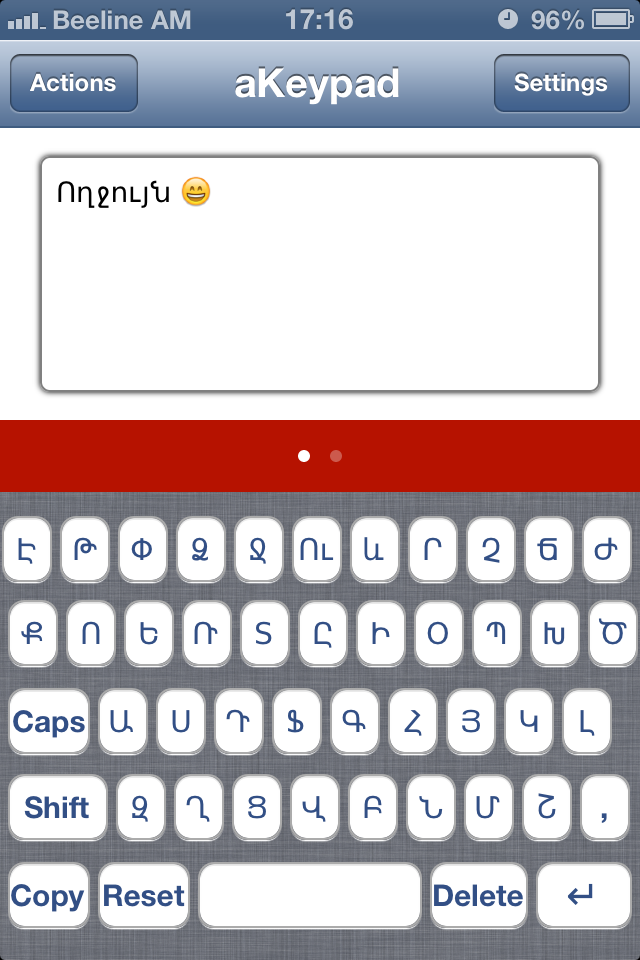Type the Armenian letter Մ
This screenshot has height=960, width=640.
tap(488, 807)
